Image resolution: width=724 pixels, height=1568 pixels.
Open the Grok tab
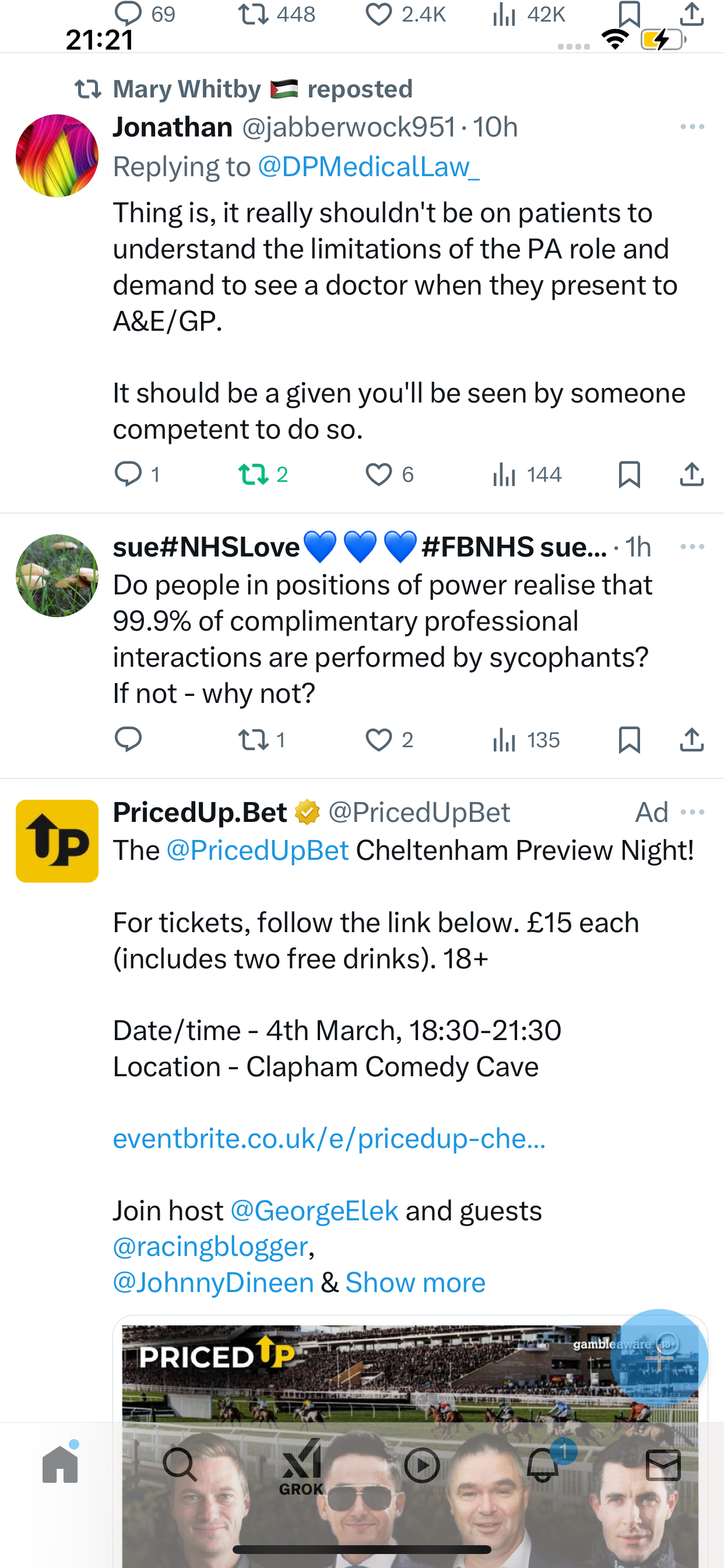301,1467
